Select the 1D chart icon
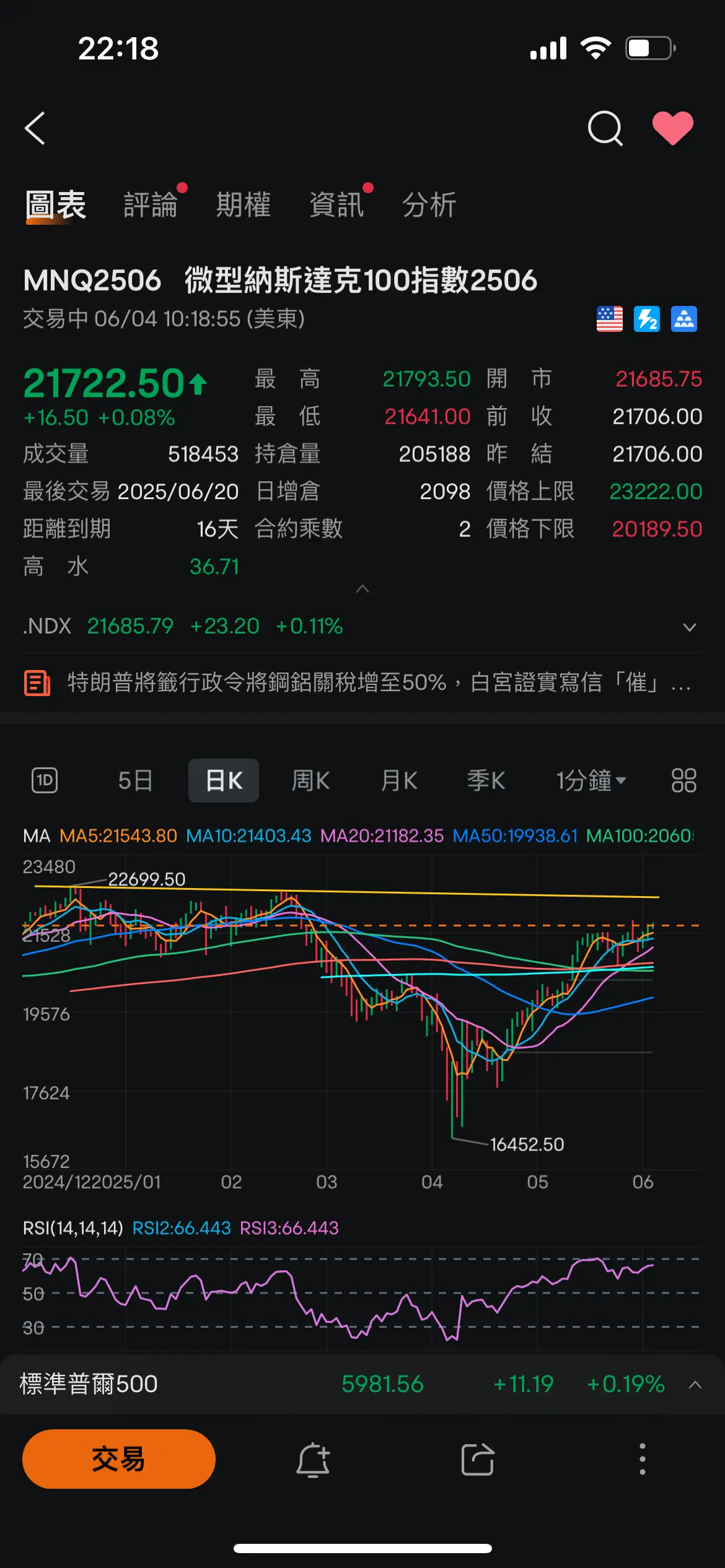The image size is (725, 1568). (x=45, y=780)
